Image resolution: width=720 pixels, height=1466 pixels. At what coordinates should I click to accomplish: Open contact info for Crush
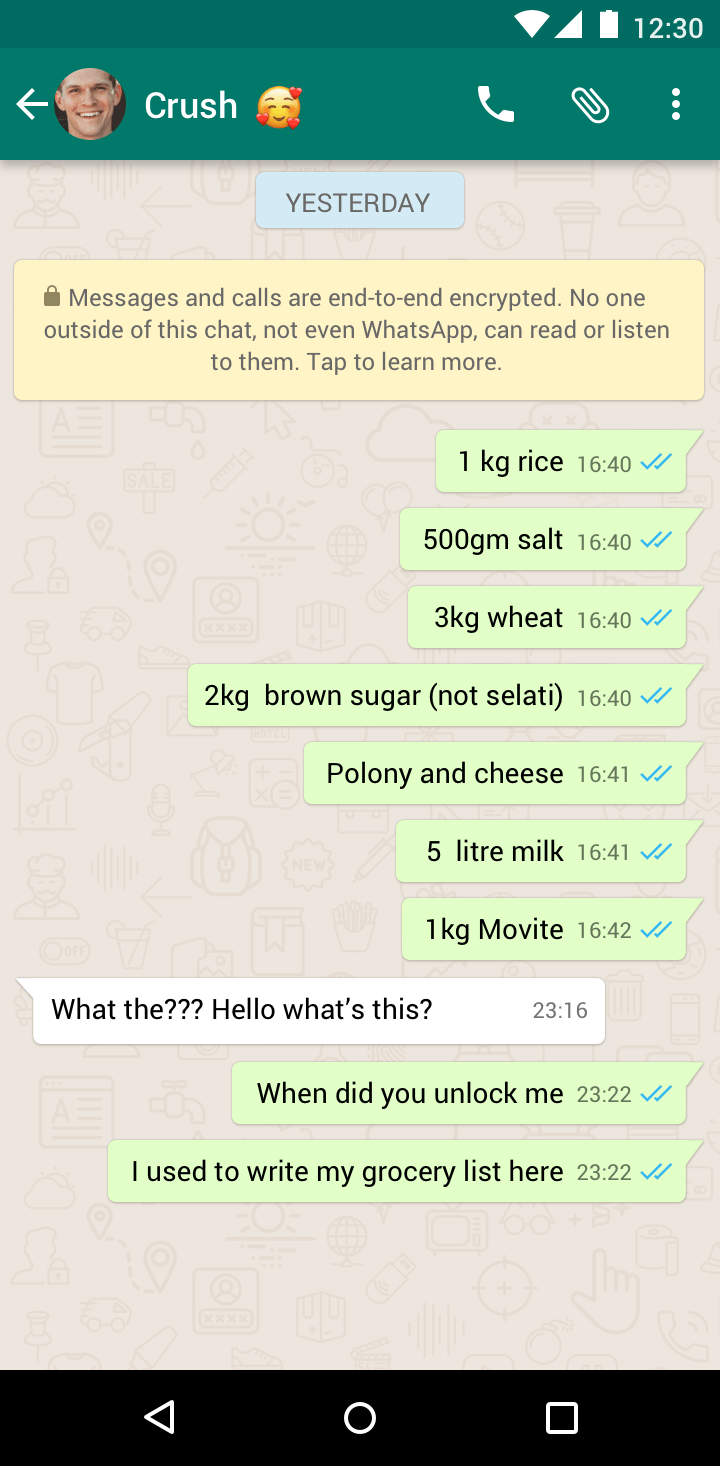tap(191, 105)
